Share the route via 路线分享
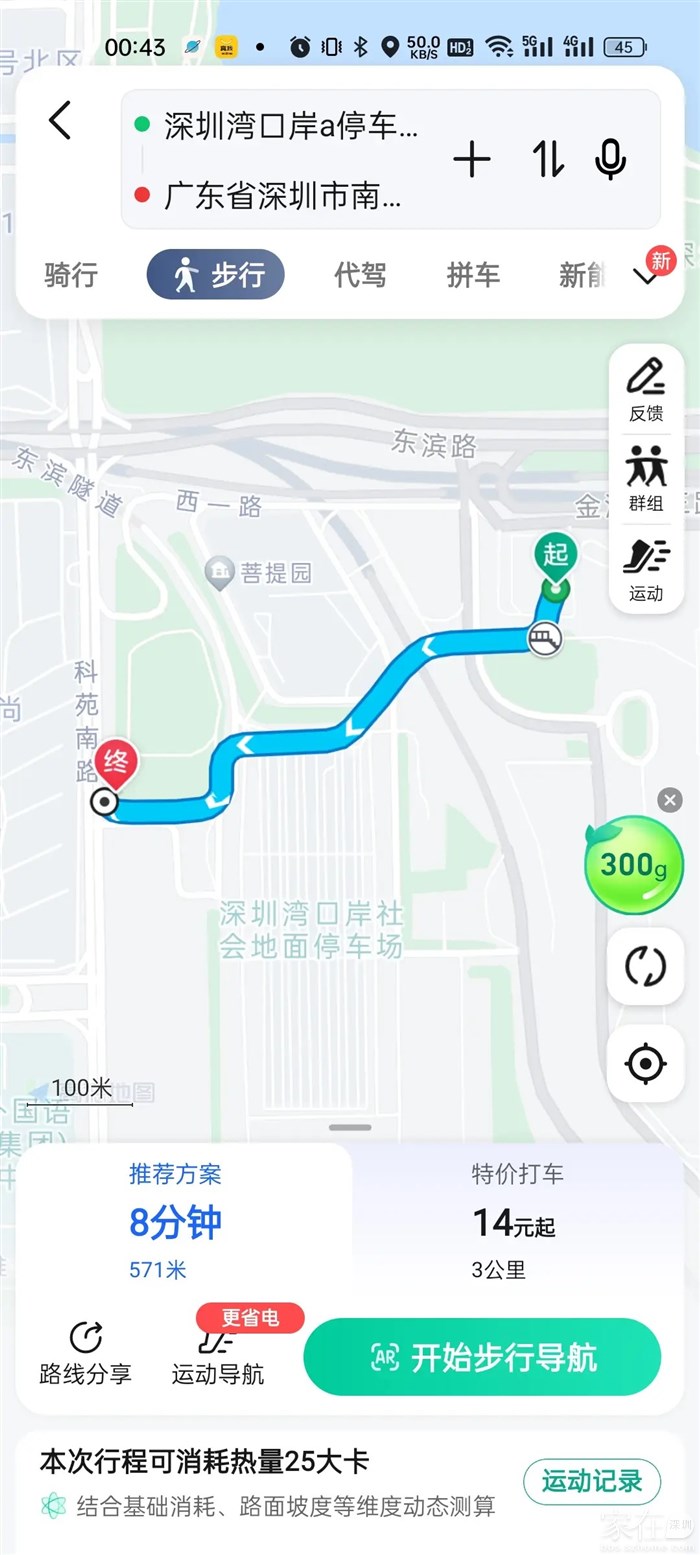This screenshot has width=700, height=1555. 85,1353
